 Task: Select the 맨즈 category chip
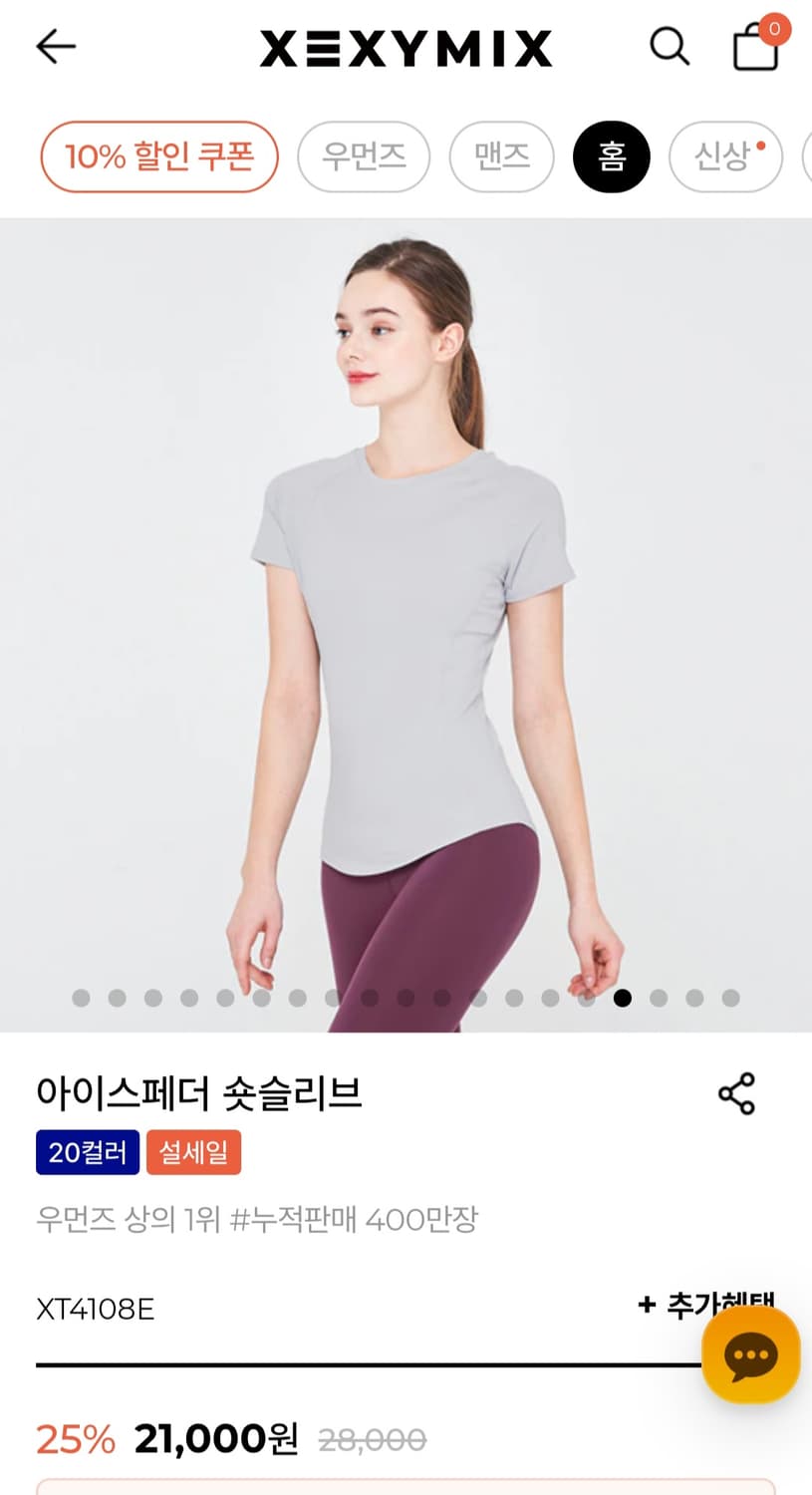point(501,156)
